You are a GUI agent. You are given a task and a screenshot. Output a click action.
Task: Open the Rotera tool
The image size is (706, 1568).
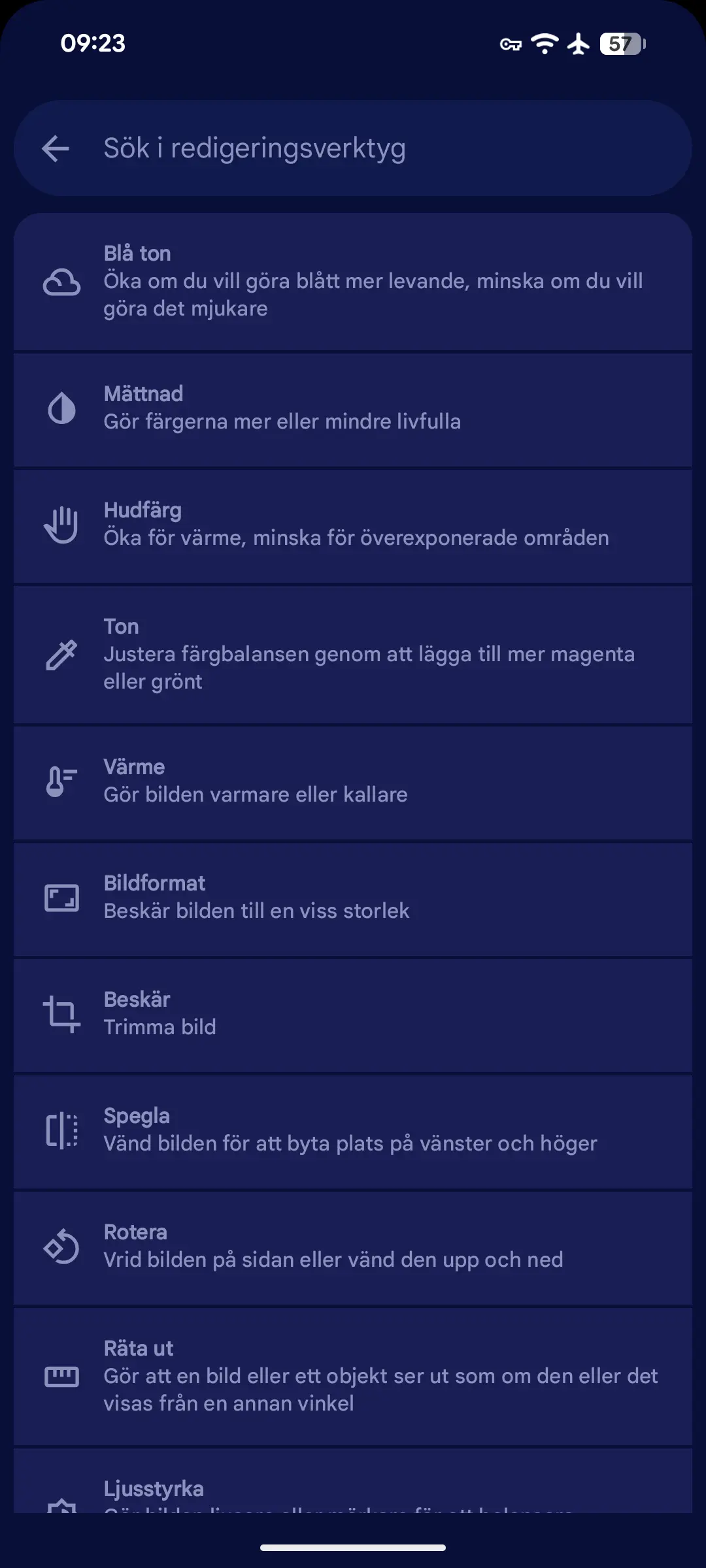pos(353,1249)
